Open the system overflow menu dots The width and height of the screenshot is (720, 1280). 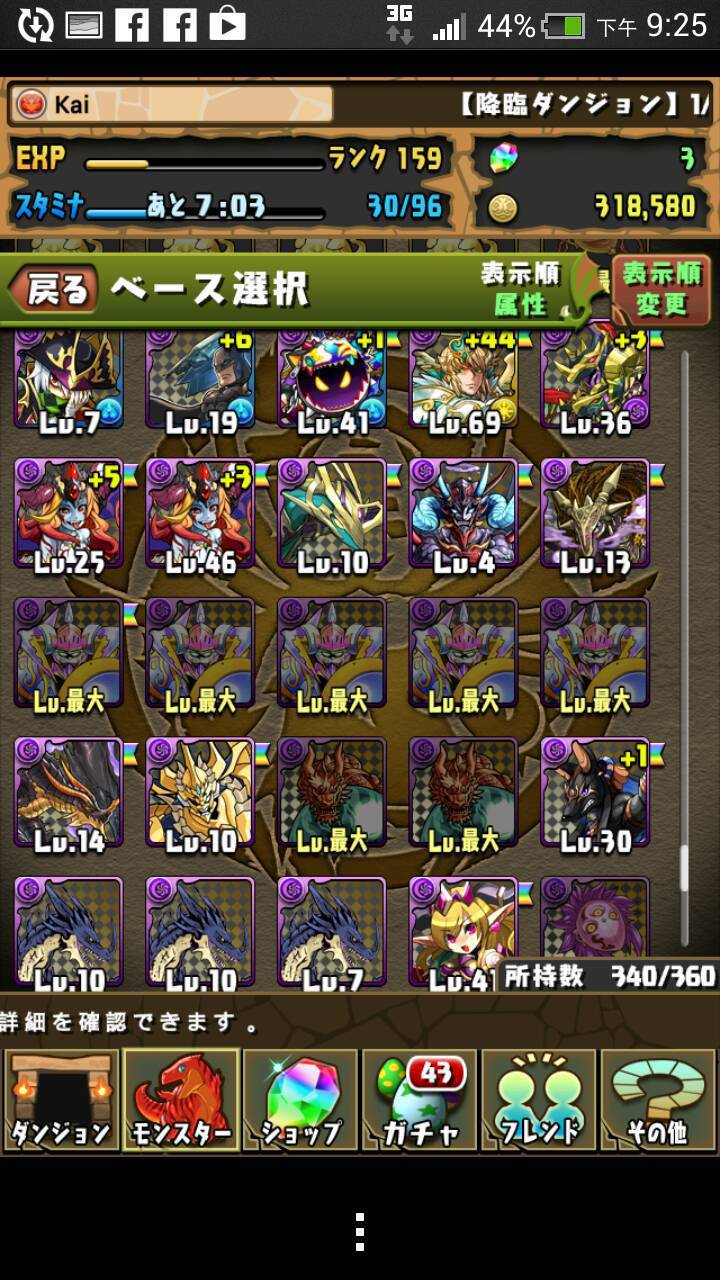[360, 1231]
